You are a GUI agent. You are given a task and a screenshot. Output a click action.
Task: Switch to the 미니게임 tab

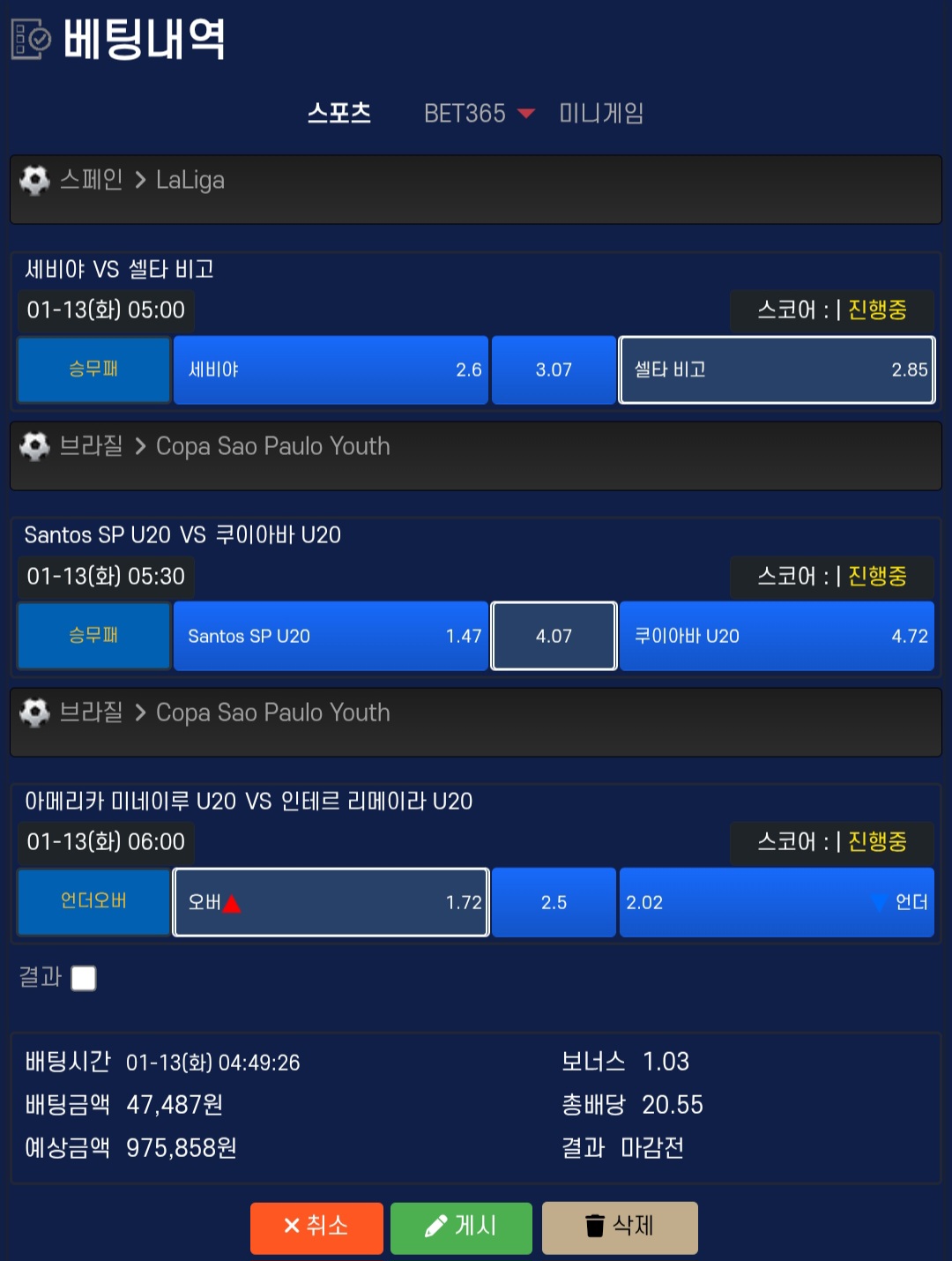click(x=601, y=113)
